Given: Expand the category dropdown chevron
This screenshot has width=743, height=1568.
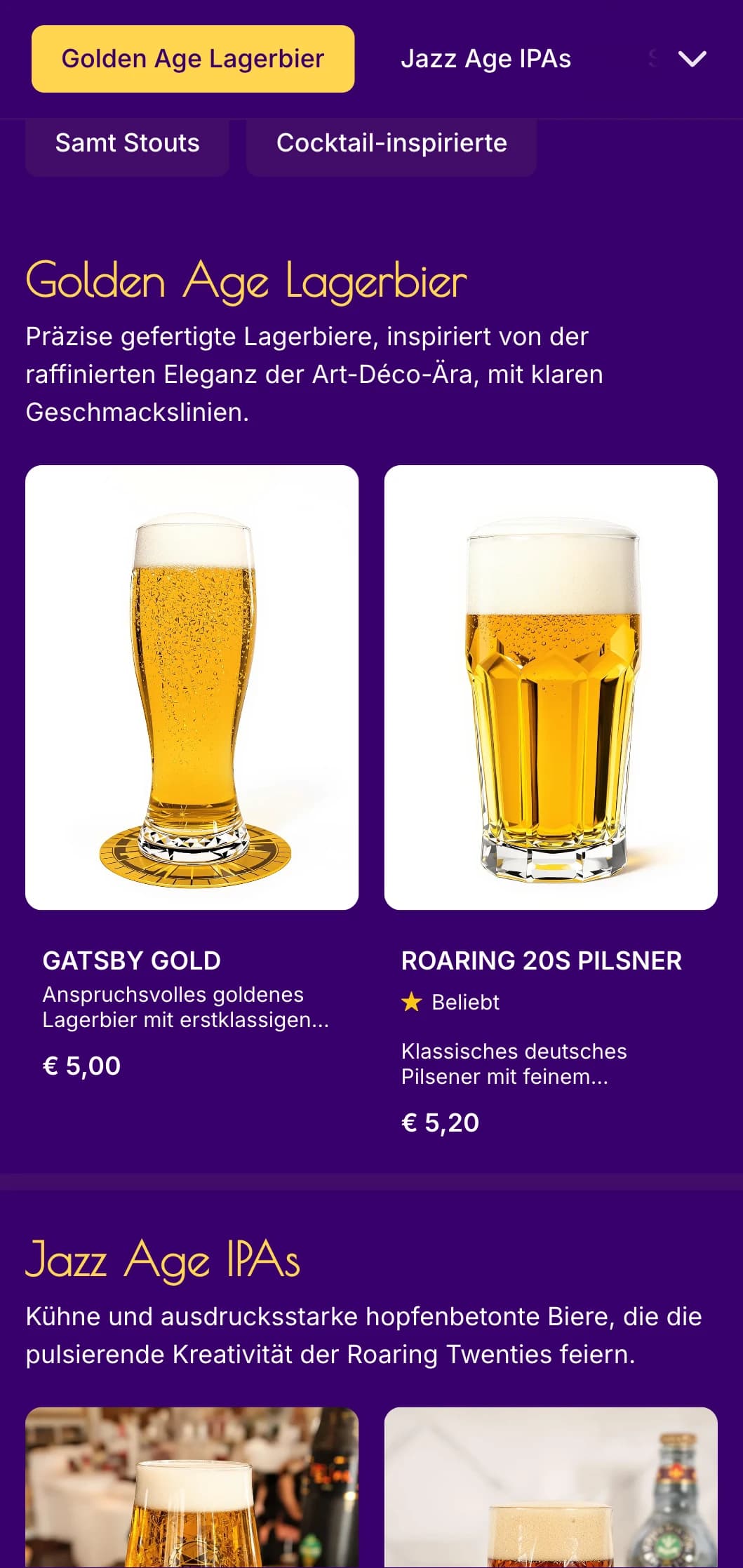Looking at the screenshot, I should coord(692,59).
